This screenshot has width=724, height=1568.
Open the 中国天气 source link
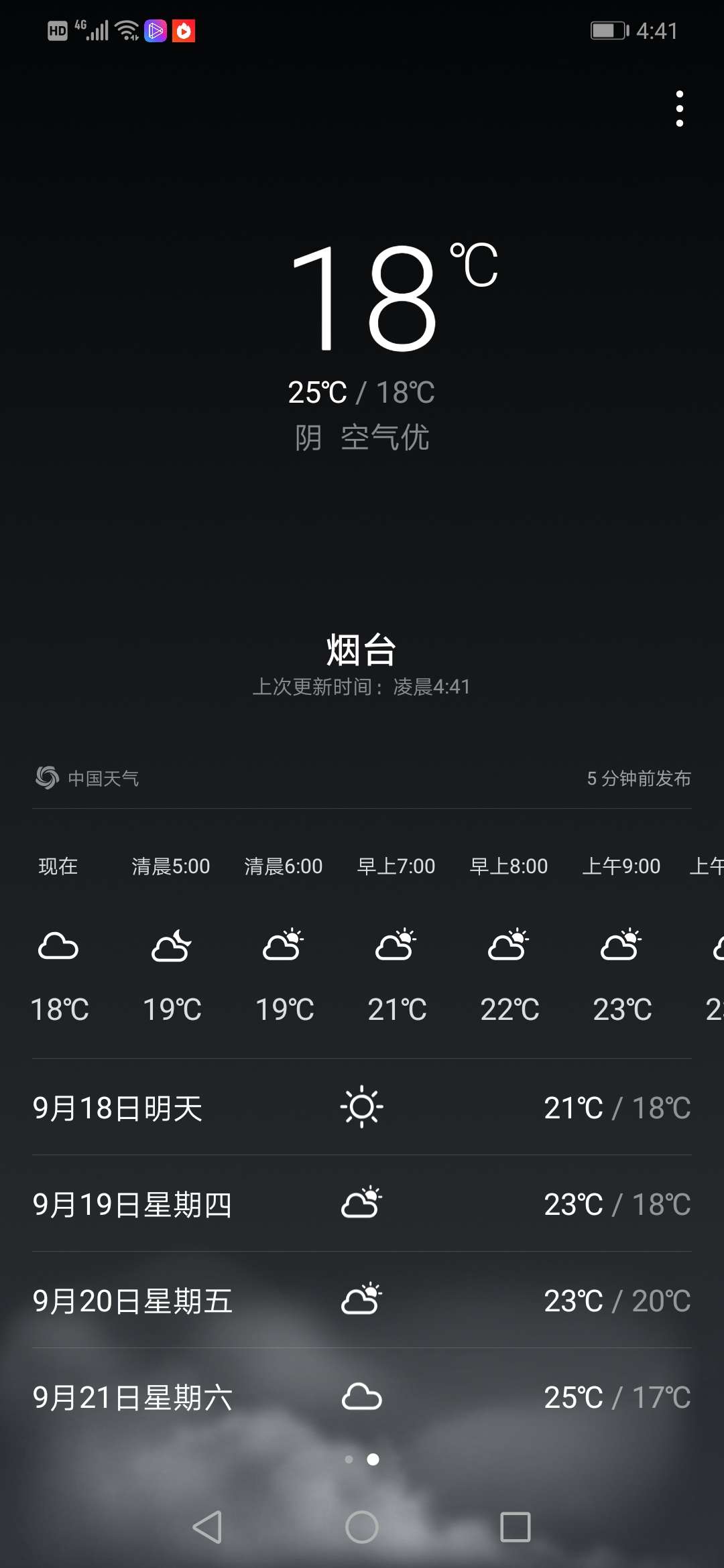click(87, 778)
